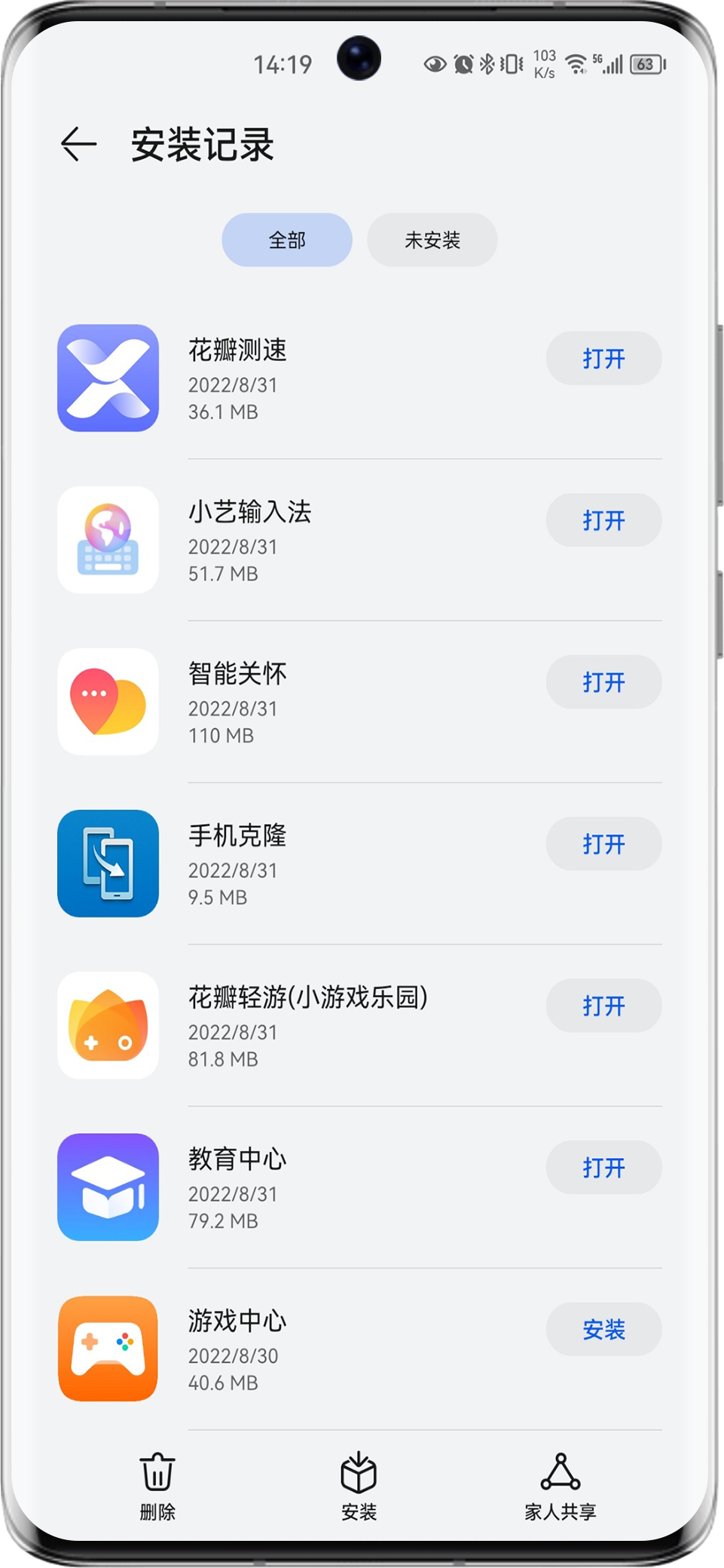Install 游戏中心 with 安装 button

[x=603, y=1329]
